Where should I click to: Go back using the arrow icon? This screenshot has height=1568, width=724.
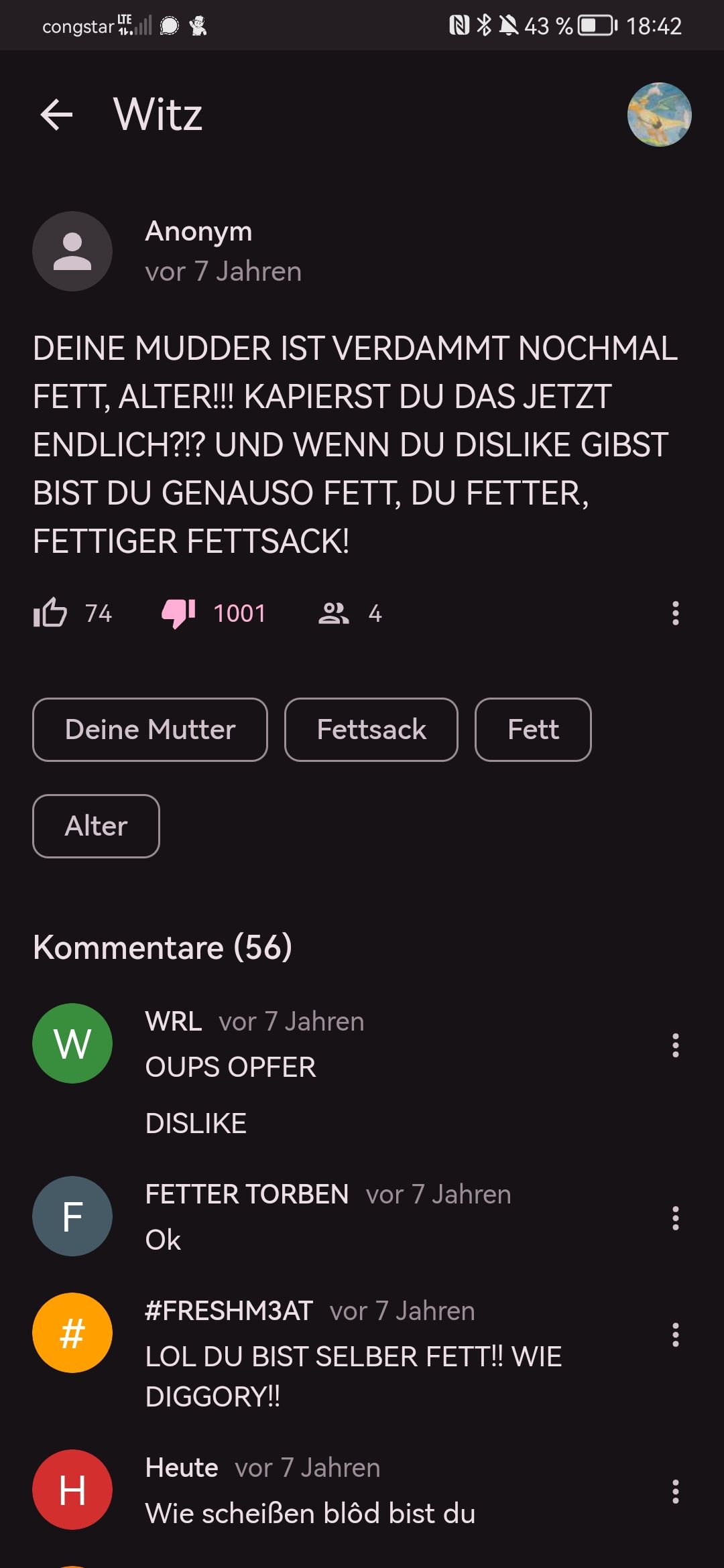56,115
